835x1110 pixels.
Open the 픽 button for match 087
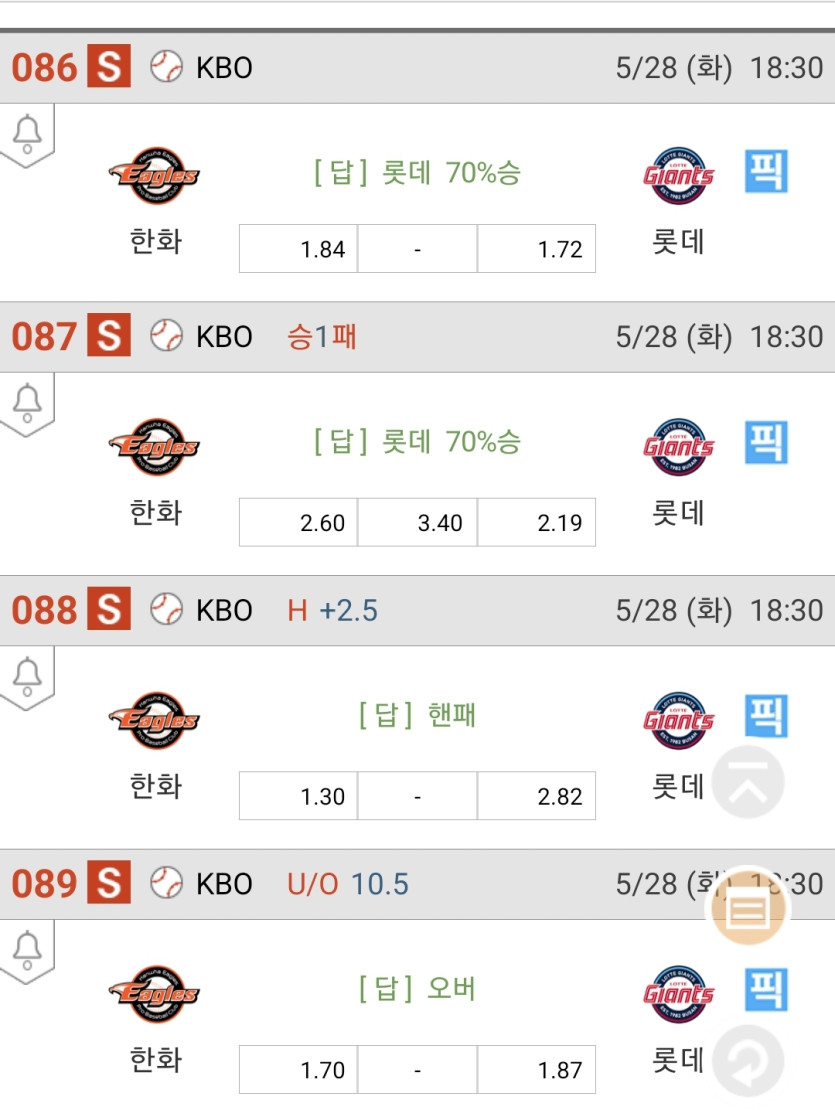tap(767, 442)
